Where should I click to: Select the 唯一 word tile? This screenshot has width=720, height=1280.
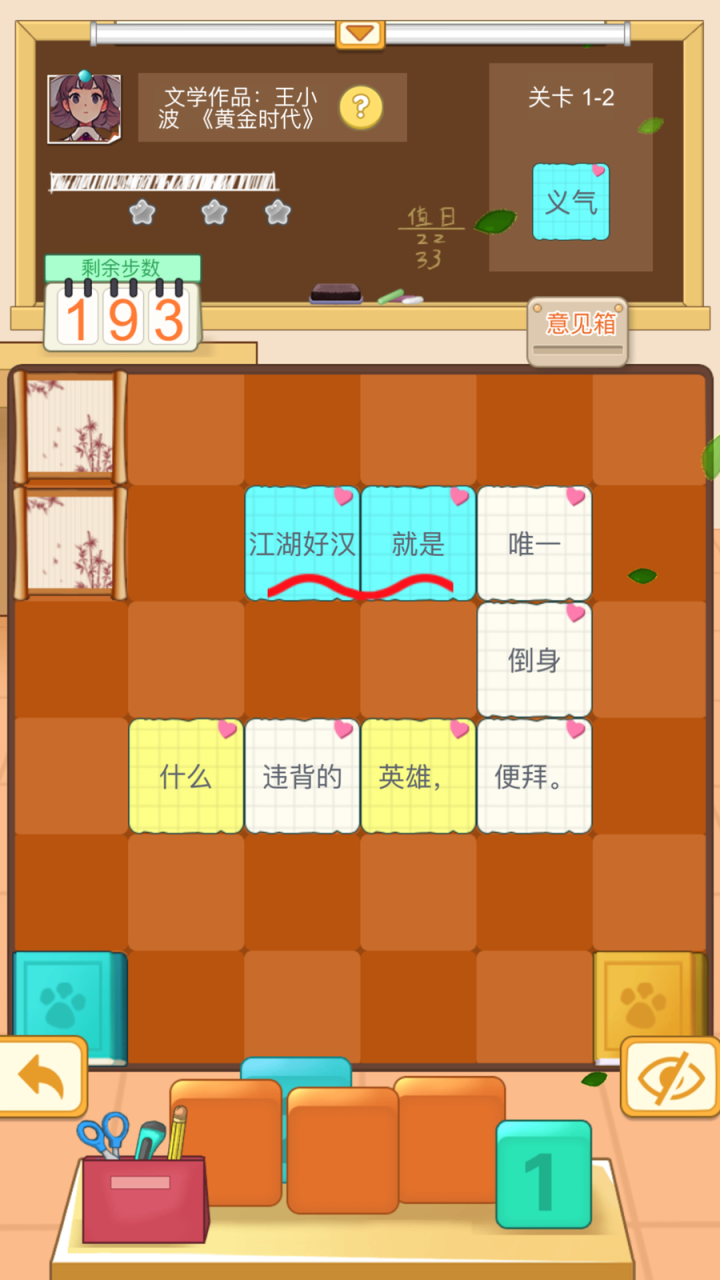(x=534, y=543)
